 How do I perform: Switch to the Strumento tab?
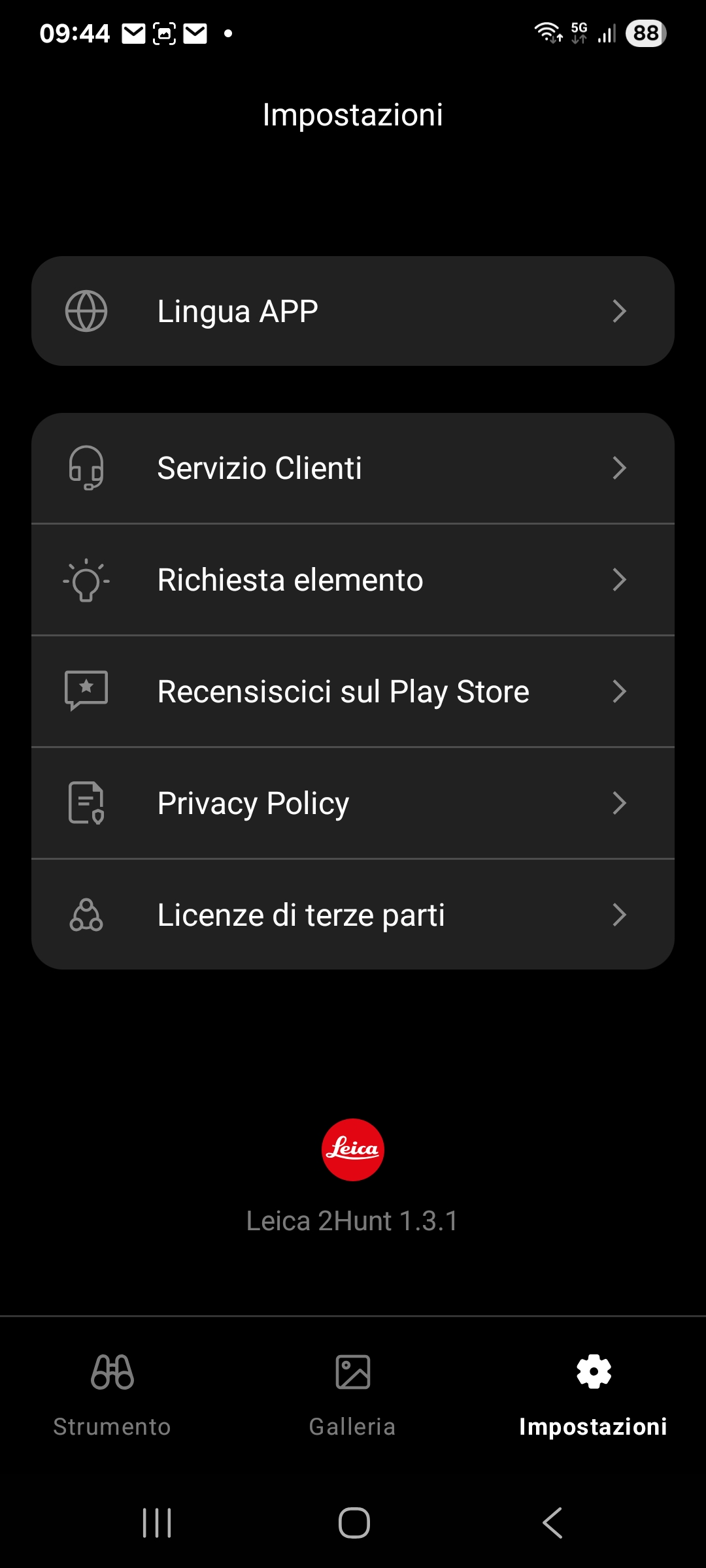point(112,1396)
